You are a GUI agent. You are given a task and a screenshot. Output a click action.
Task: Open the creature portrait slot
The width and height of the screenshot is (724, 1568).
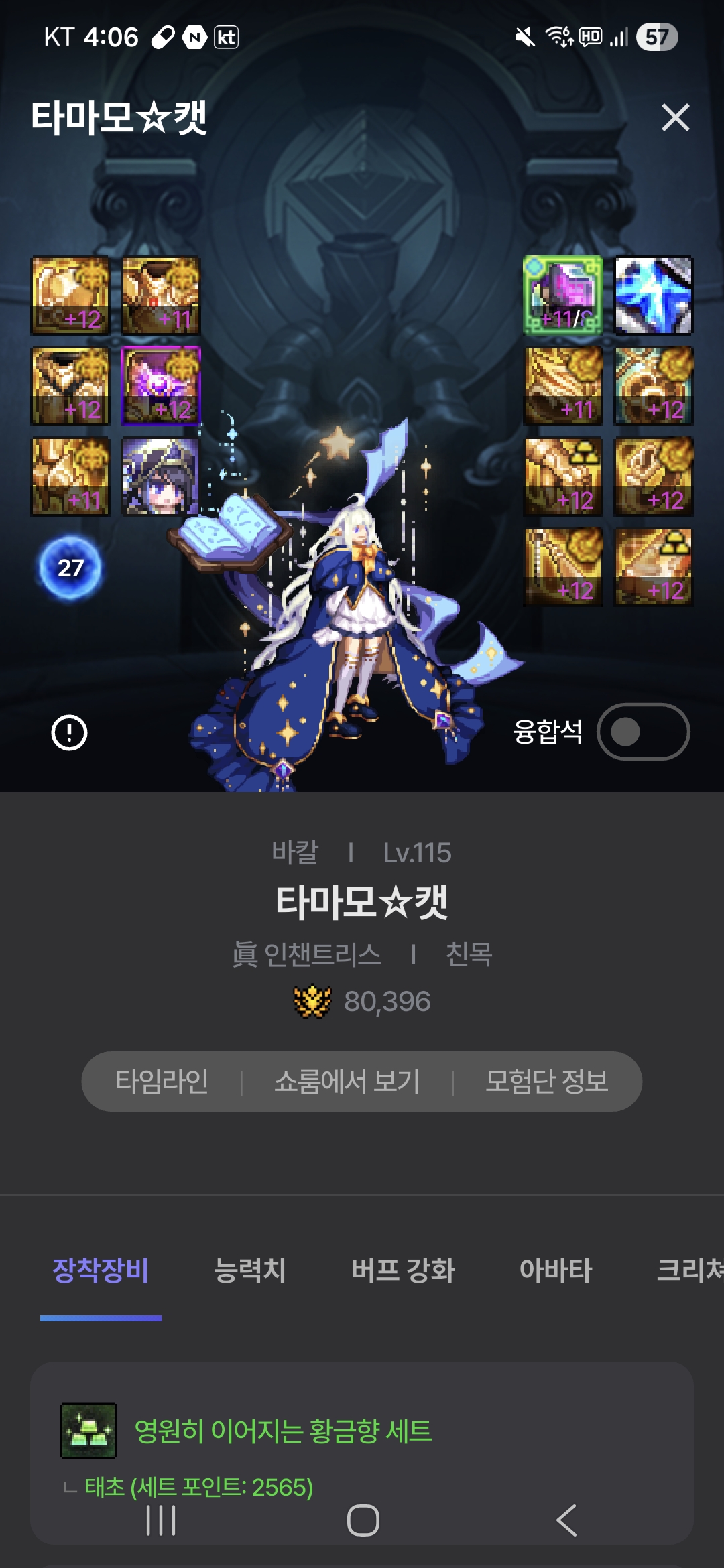click(161, 476)
